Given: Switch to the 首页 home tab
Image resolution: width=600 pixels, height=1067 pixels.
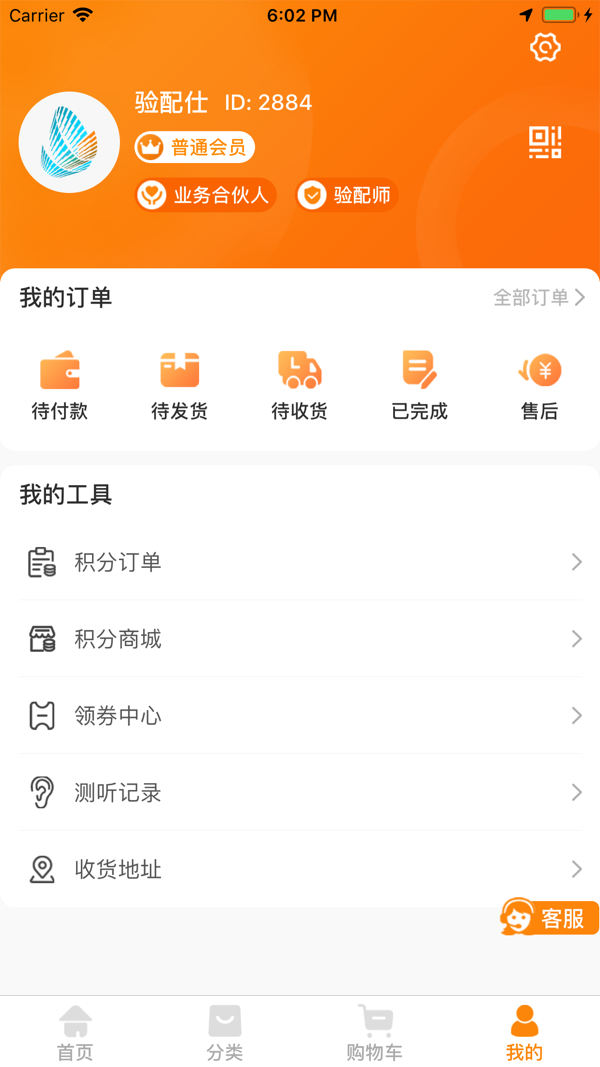Looking at the screenshot, I should pos(75,1033).
